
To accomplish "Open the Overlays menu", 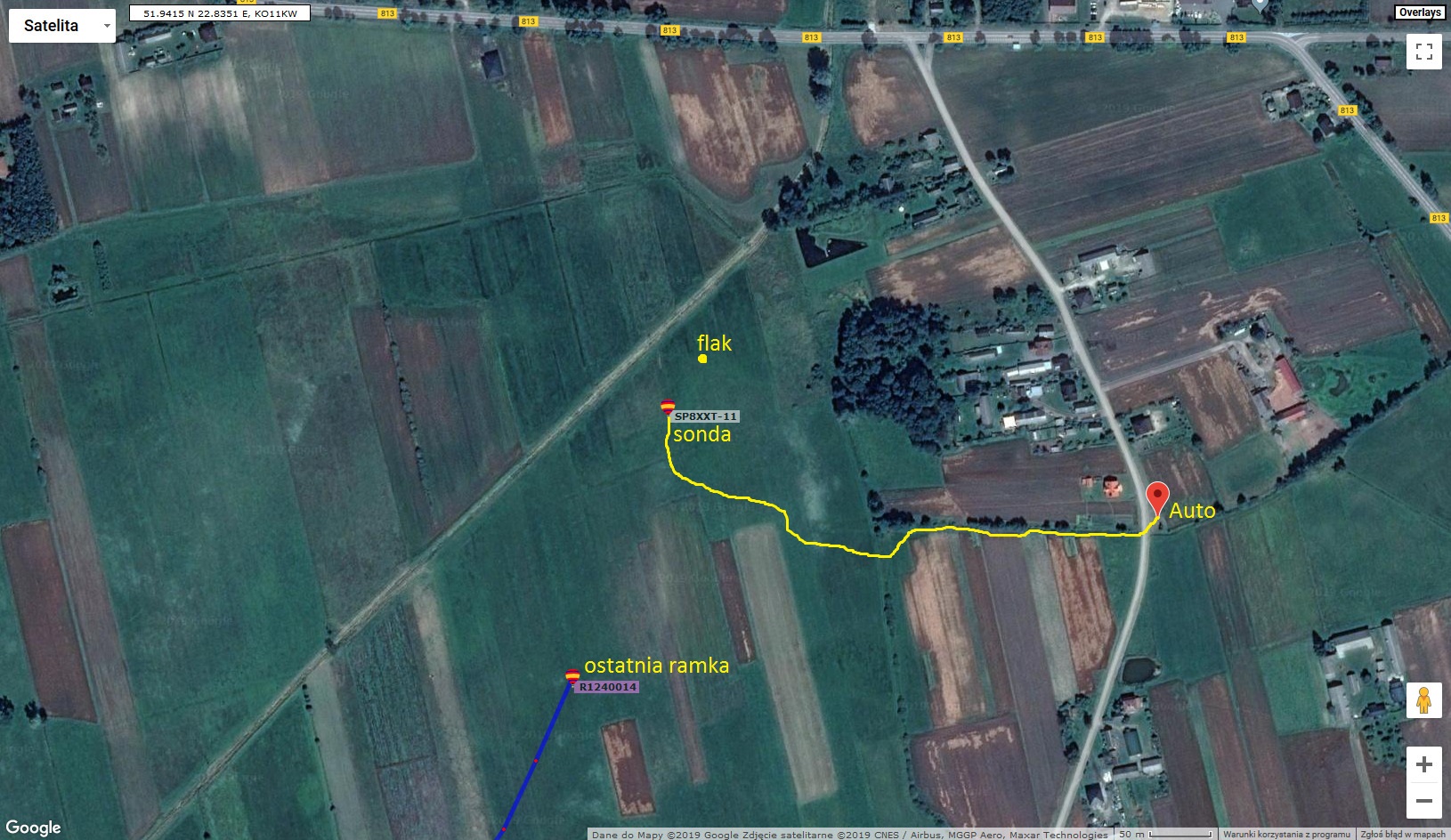I will click(x=1419, y=12).
